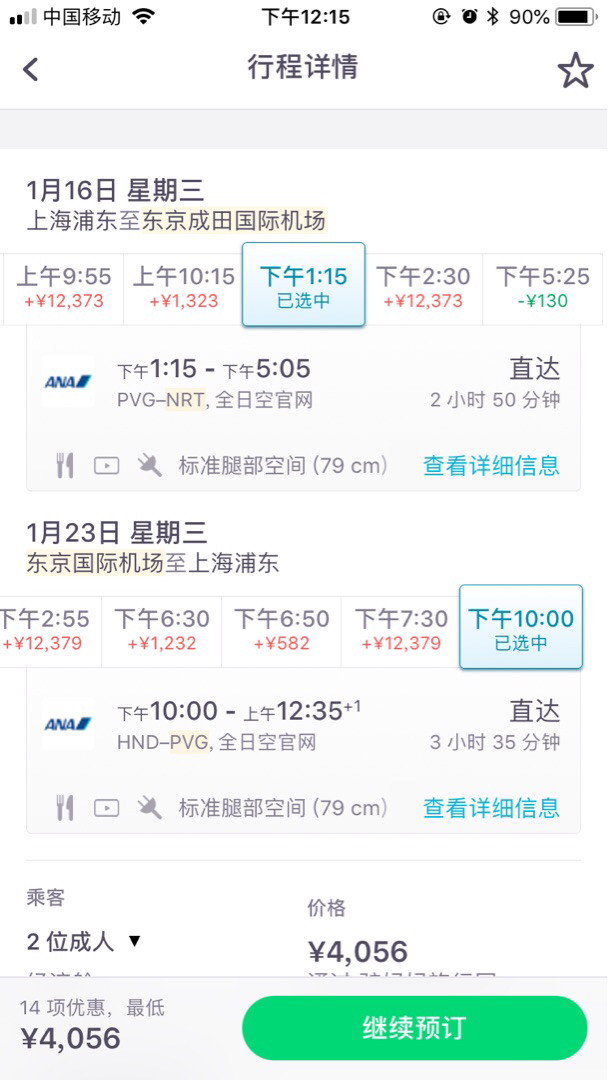Select the 上午10:15 outbound departure
608x1080 pixels.
coord(183,289)
